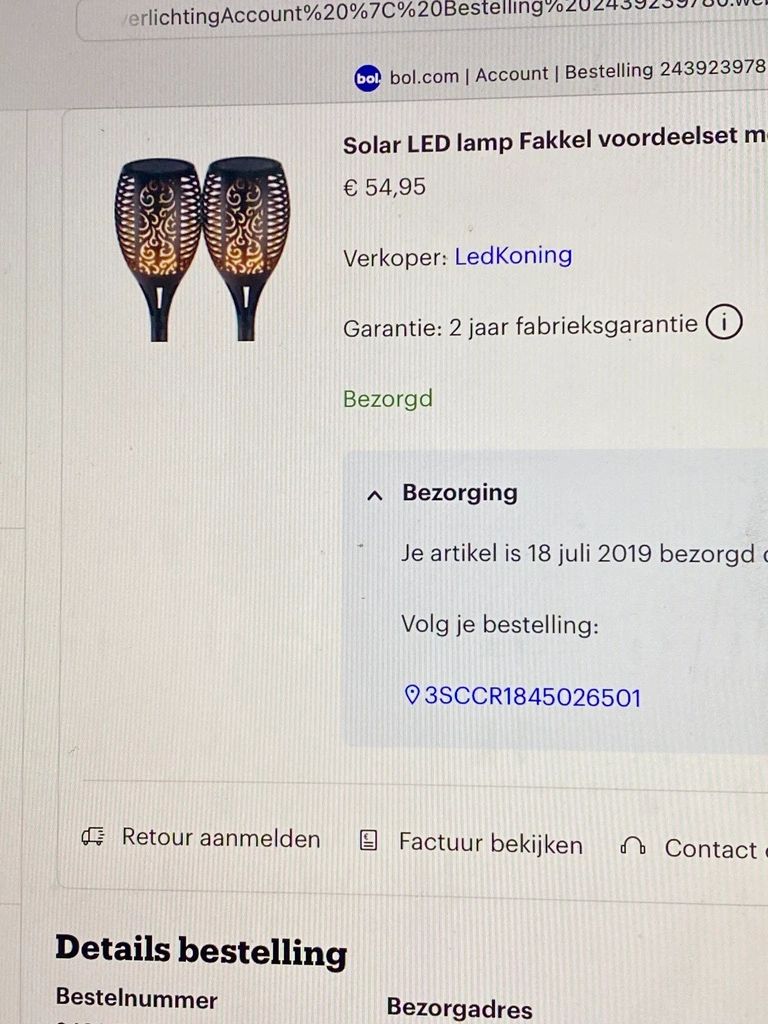The height and width of the screenshot is (1024, 768).
Task: Show warranty info via the Garantie icon
Action: tap(724, 323)
